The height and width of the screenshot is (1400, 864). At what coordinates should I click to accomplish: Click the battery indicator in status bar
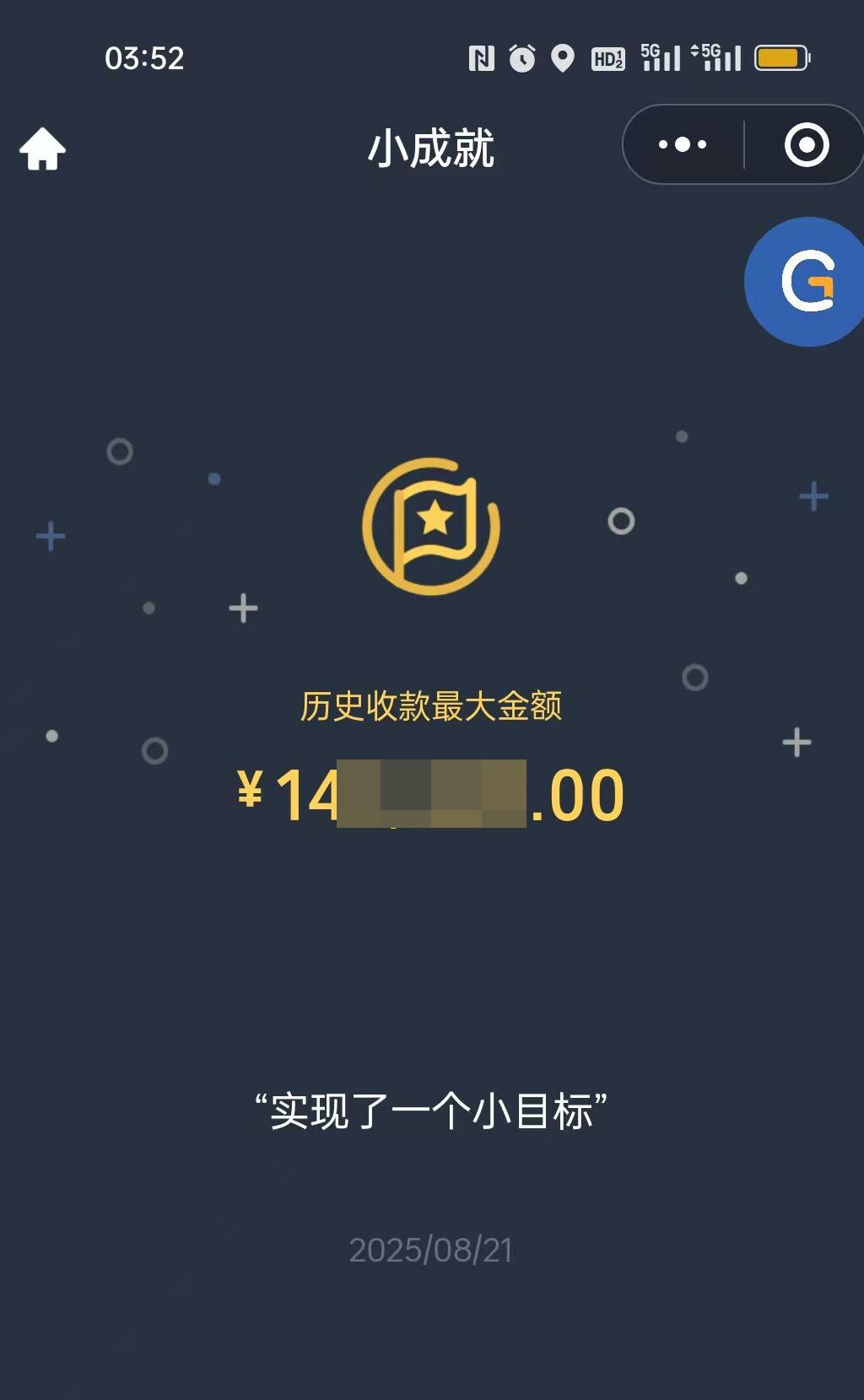783,56
